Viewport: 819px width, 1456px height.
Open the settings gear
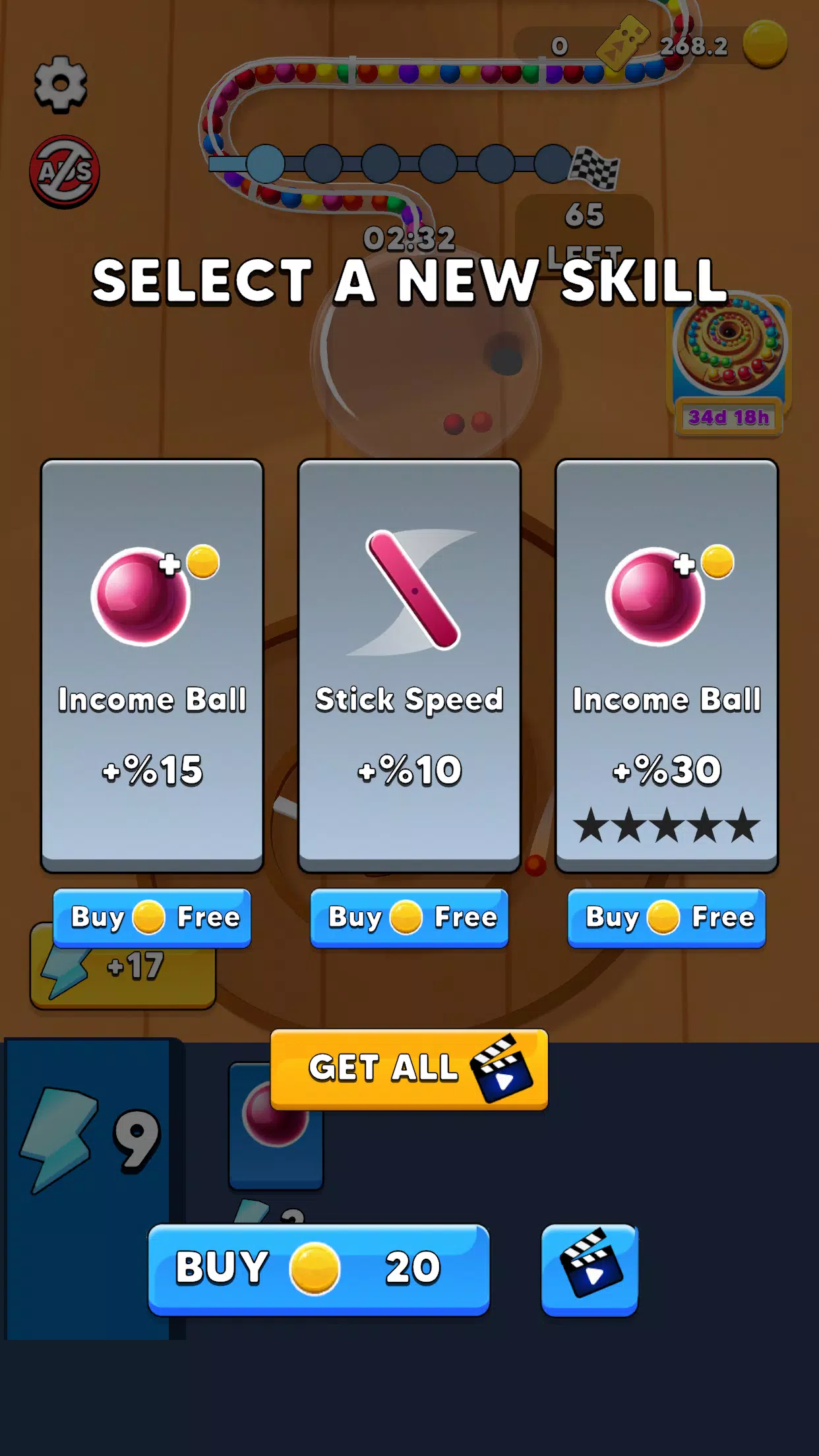click(60, 84)
